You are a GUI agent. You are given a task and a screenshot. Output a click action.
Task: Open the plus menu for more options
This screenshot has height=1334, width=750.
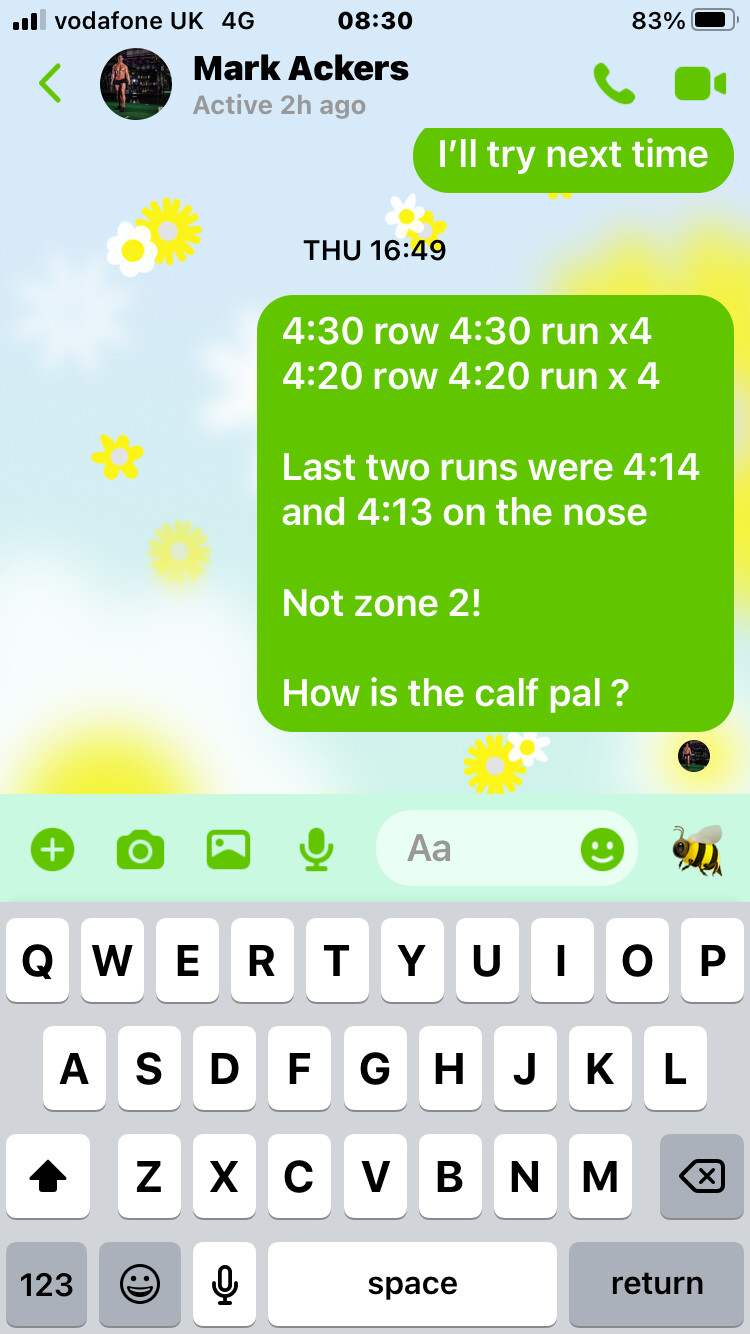point(52,850)
